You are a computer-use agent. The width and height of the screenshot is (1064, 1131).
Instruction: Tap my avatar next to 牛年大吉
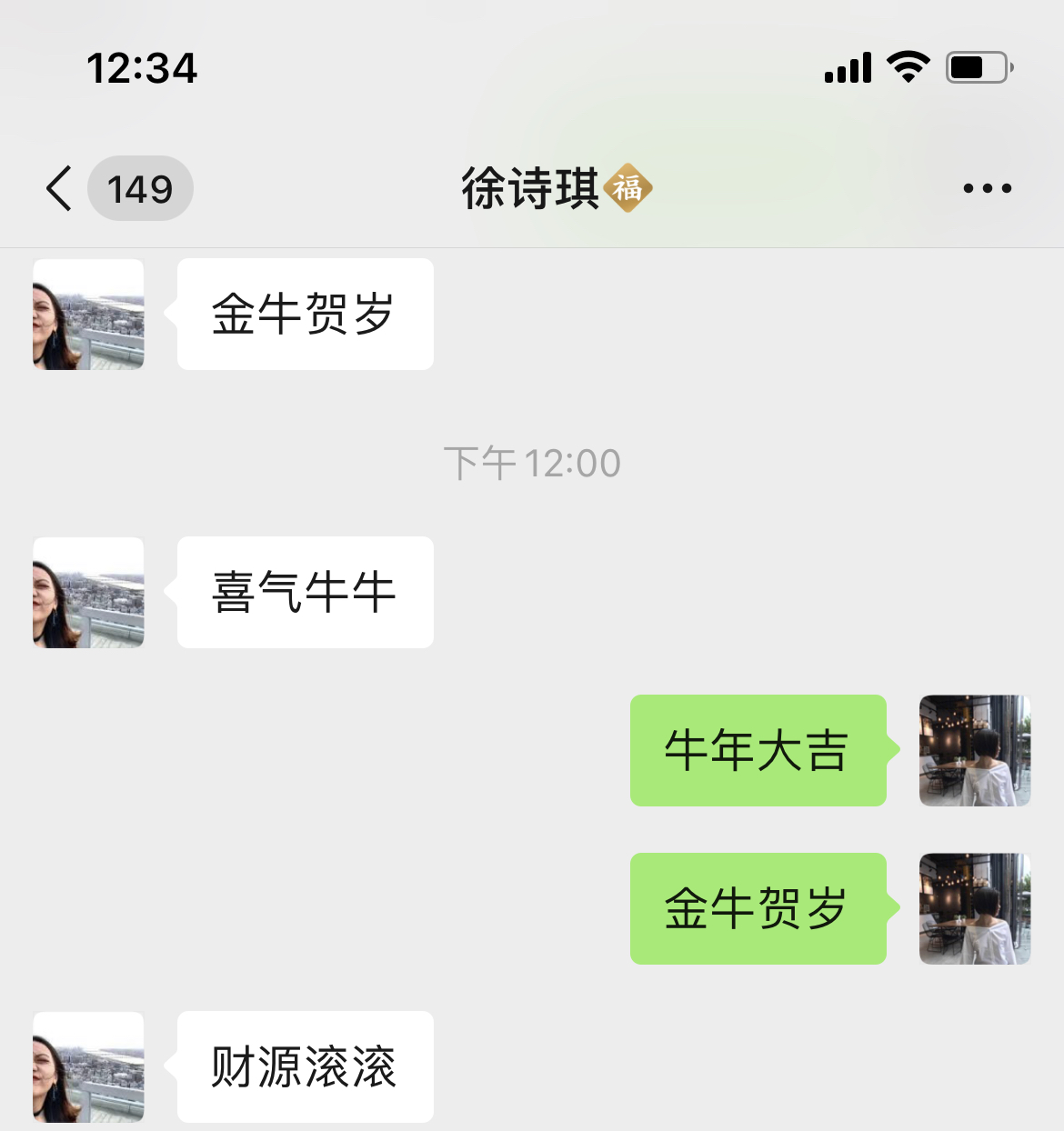coord(974,751)
